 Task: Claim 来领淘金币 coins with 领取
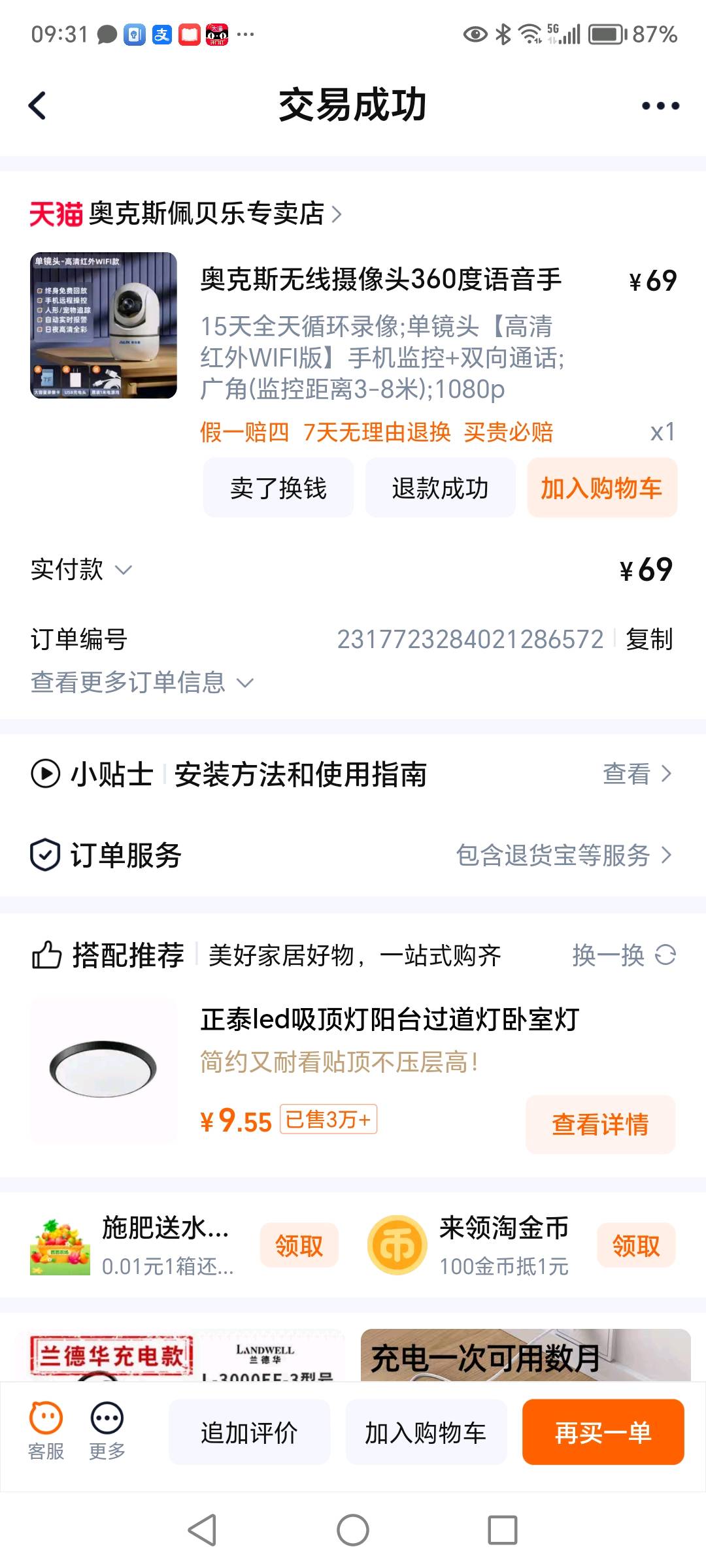coord(635,1246)
